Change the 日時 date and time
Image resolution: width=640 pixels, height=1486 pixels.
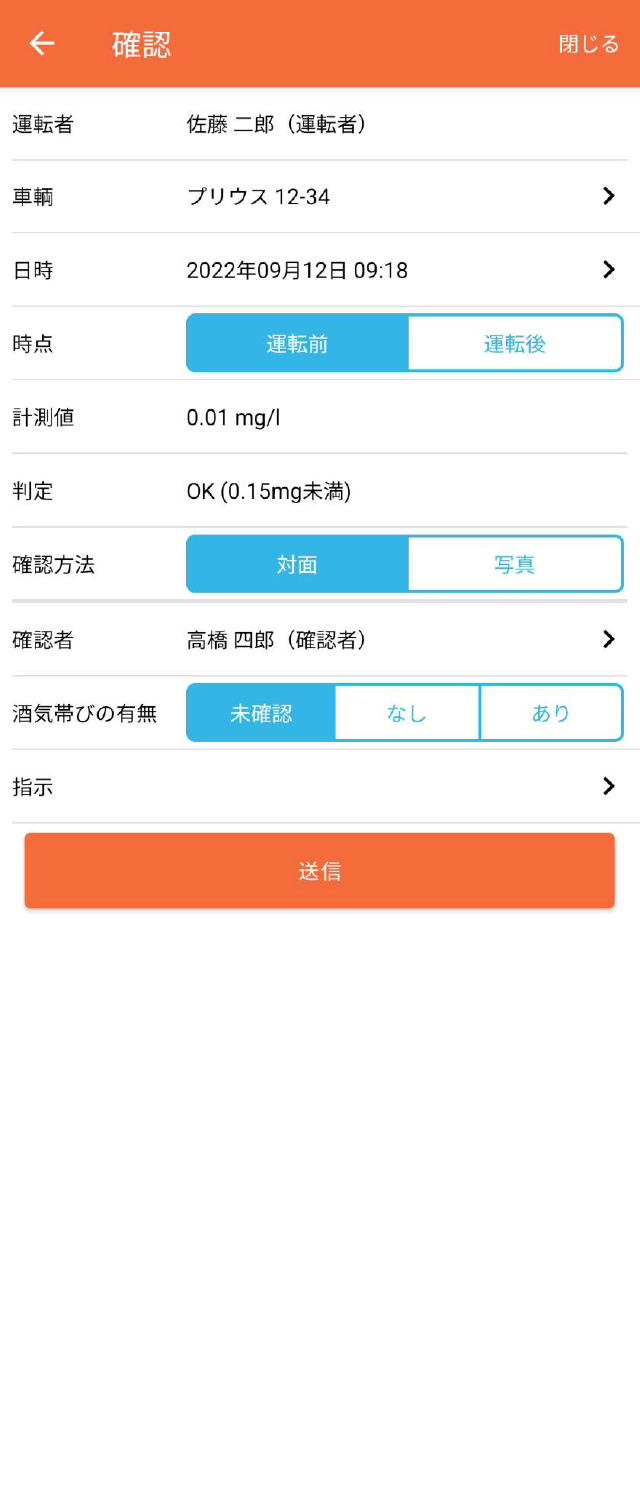pos(320,270)
